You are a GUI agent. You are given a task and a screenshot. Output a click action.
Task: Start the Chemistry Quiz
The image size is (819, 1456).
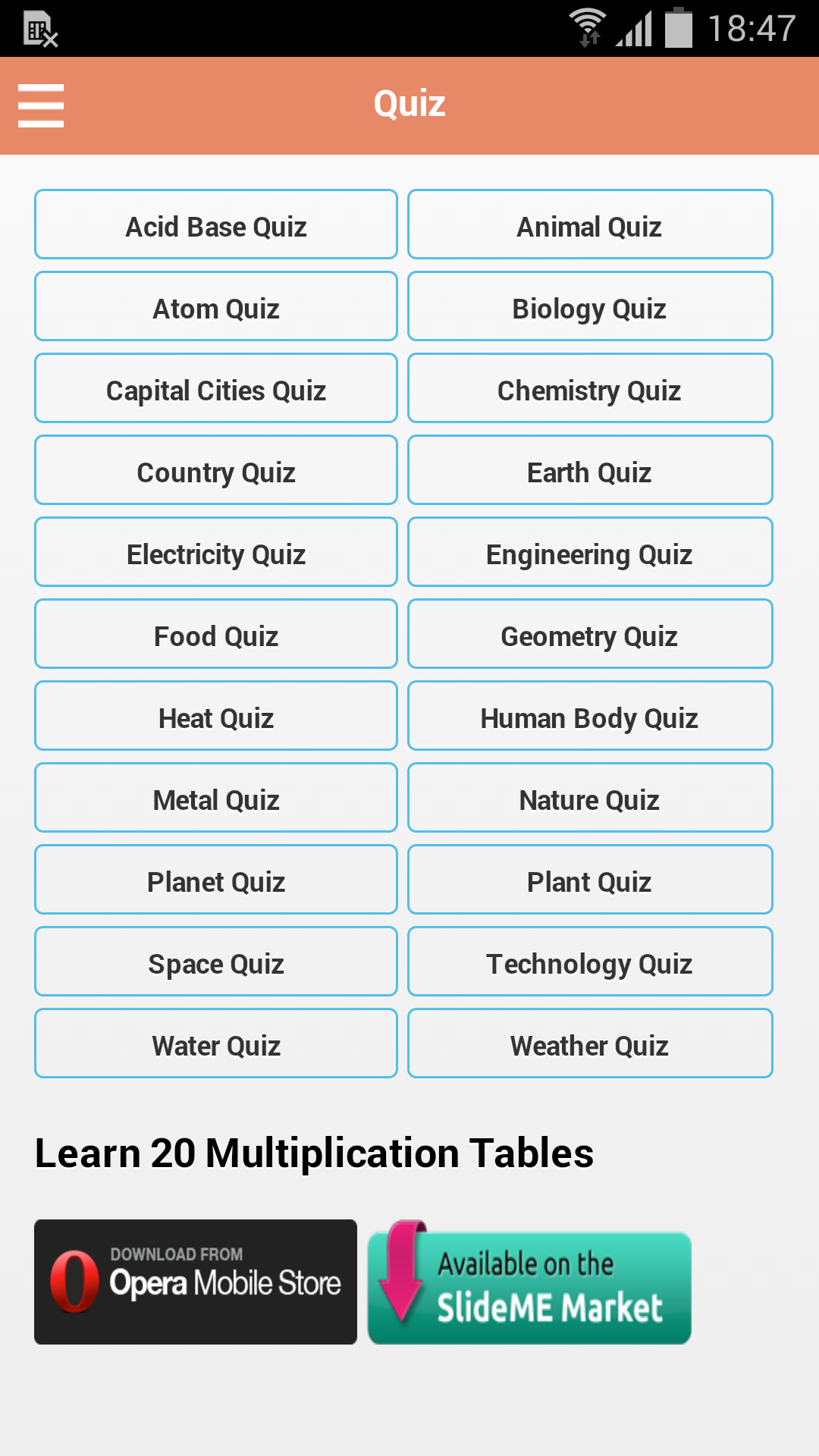click(x=589, y=388)
